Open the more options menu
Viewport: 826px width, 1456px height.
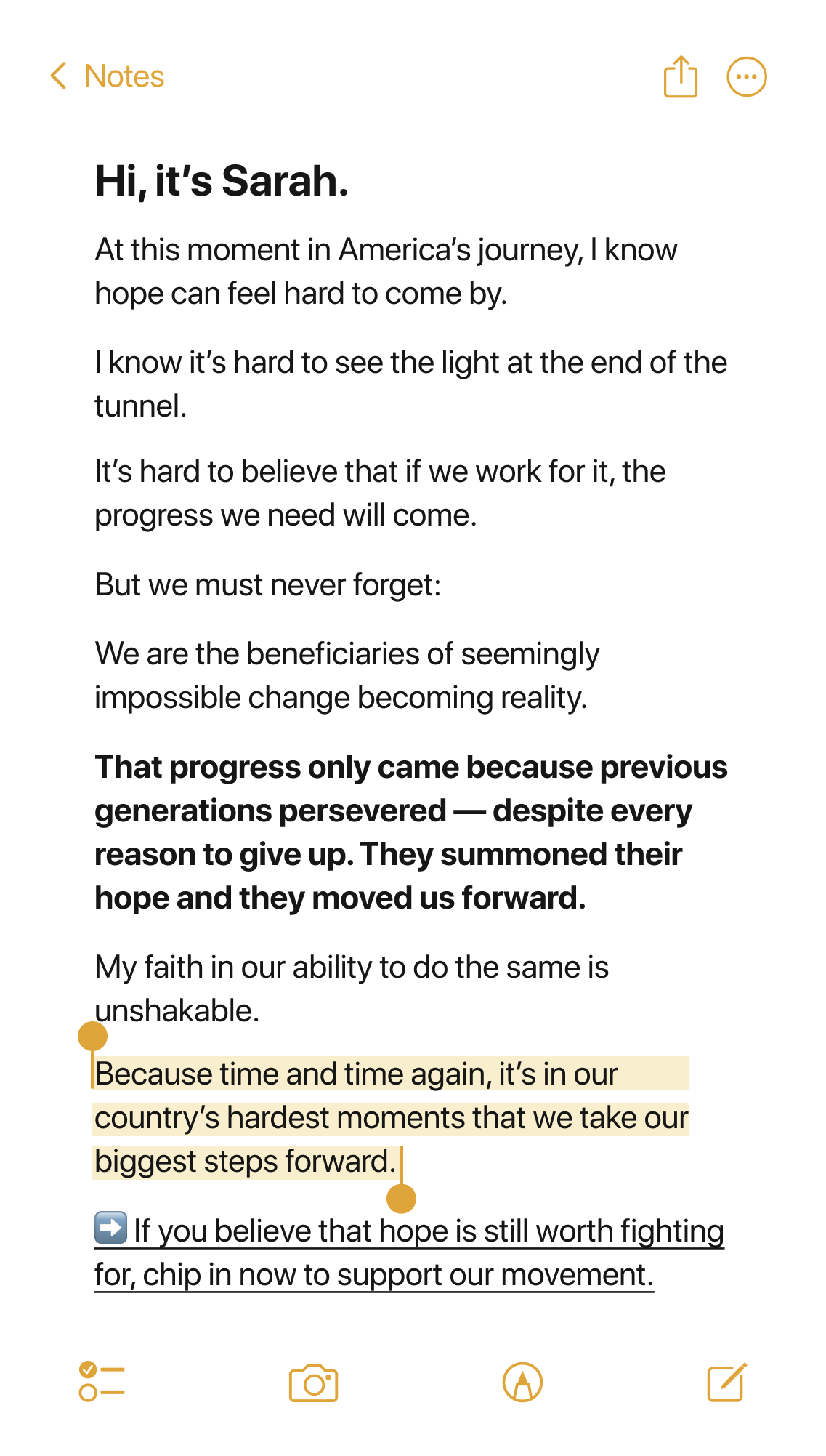pyautogui.click(x=747, y=76)
